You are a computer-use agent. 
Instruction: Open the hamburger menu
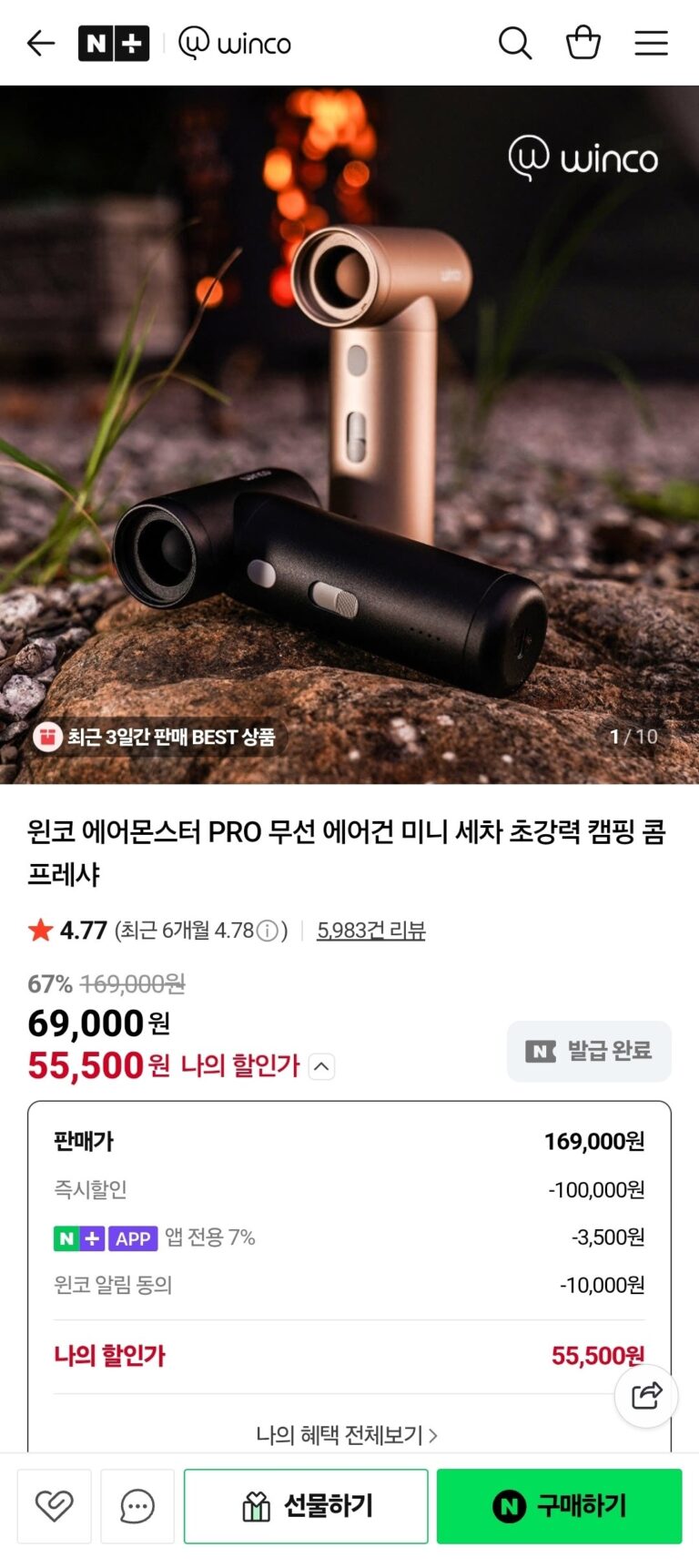click(x=651, y=43)
